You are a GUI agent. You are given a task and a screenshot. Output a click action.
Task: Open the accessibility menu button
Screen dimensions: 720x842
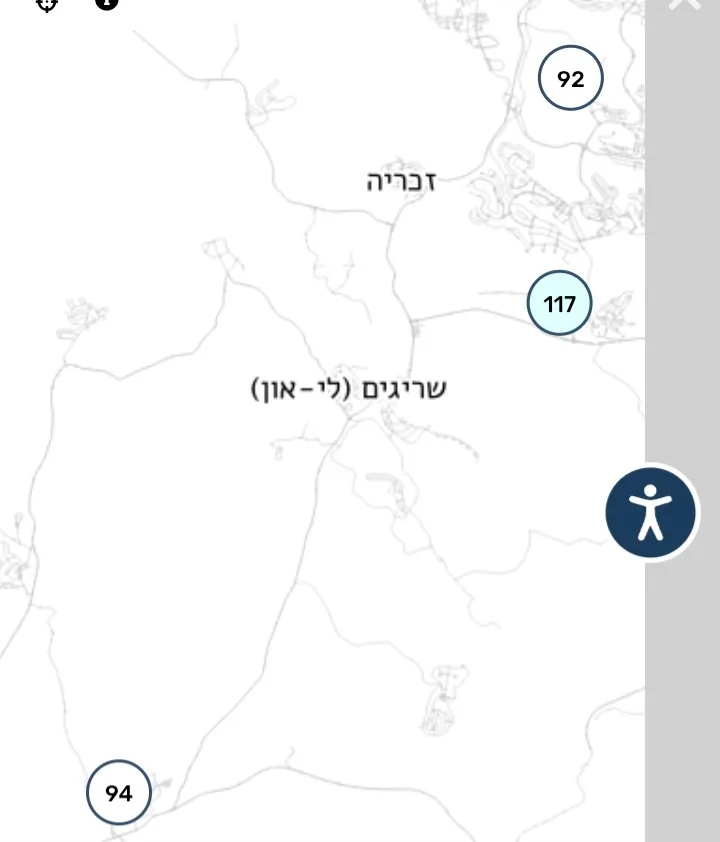[x=651, y=513]
